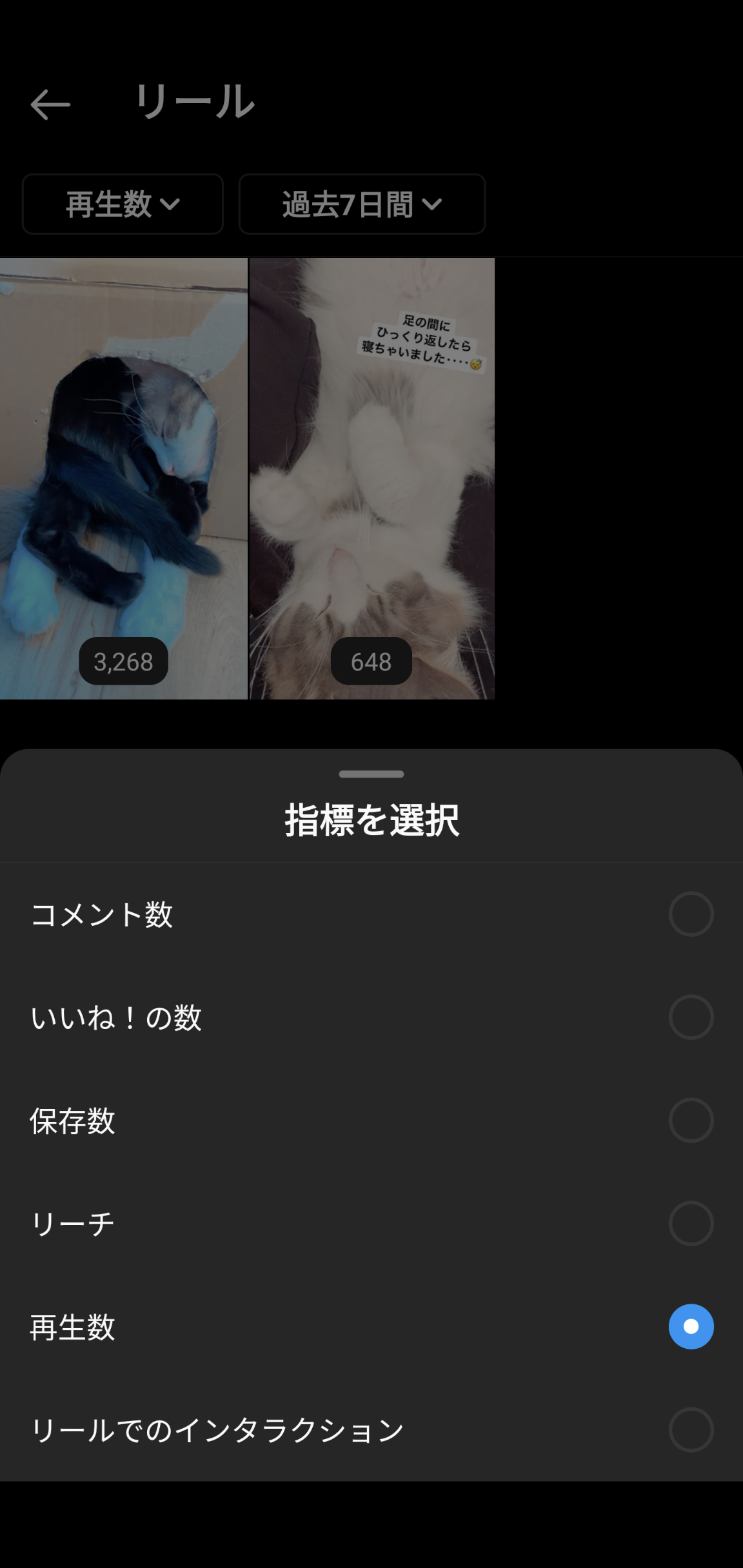Open the reel with 648 plays
This screenshot has height=1568, width=743.
(x=372, y=478)
